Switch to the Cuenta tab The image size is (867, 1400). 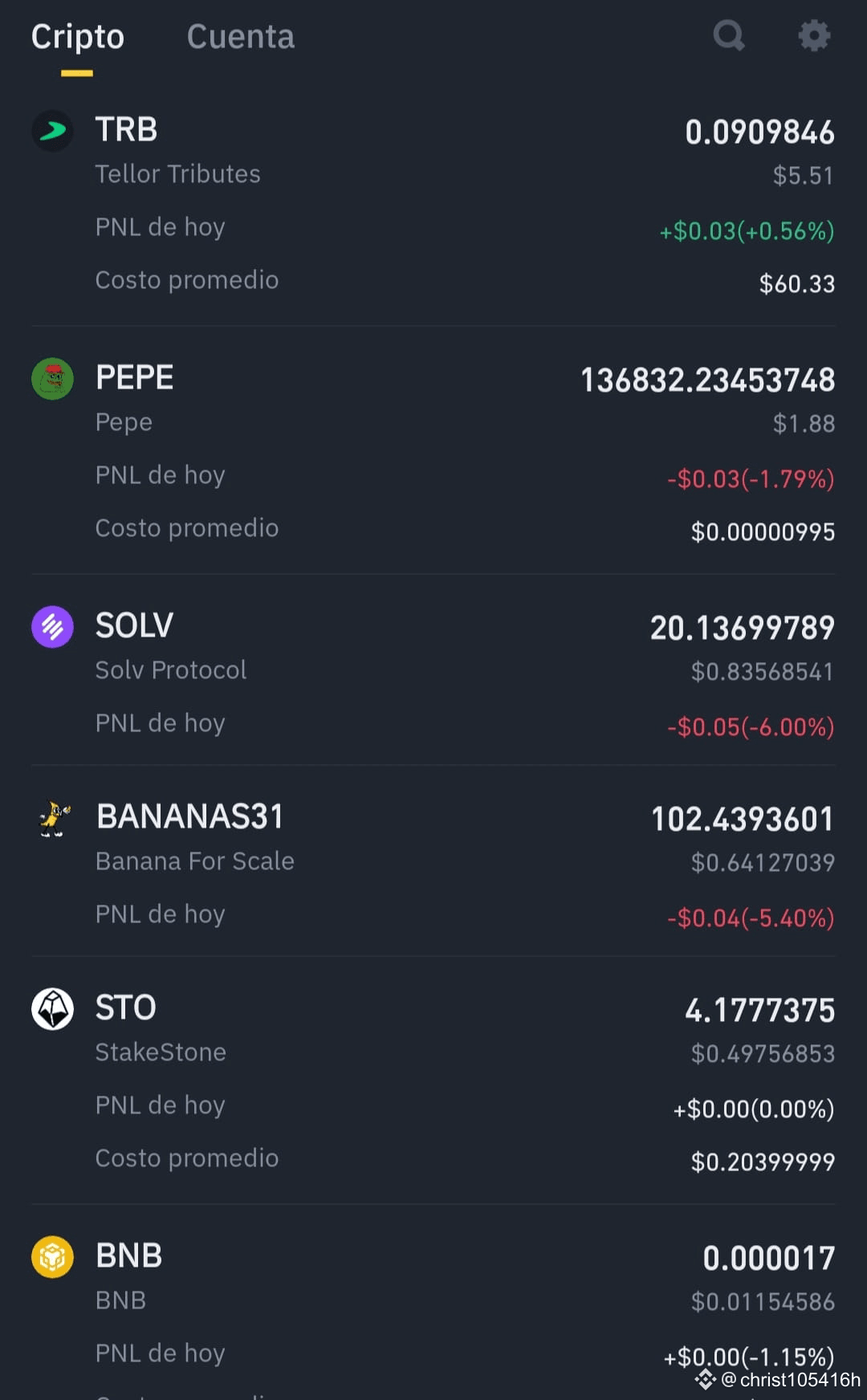[x=241, y=37]
